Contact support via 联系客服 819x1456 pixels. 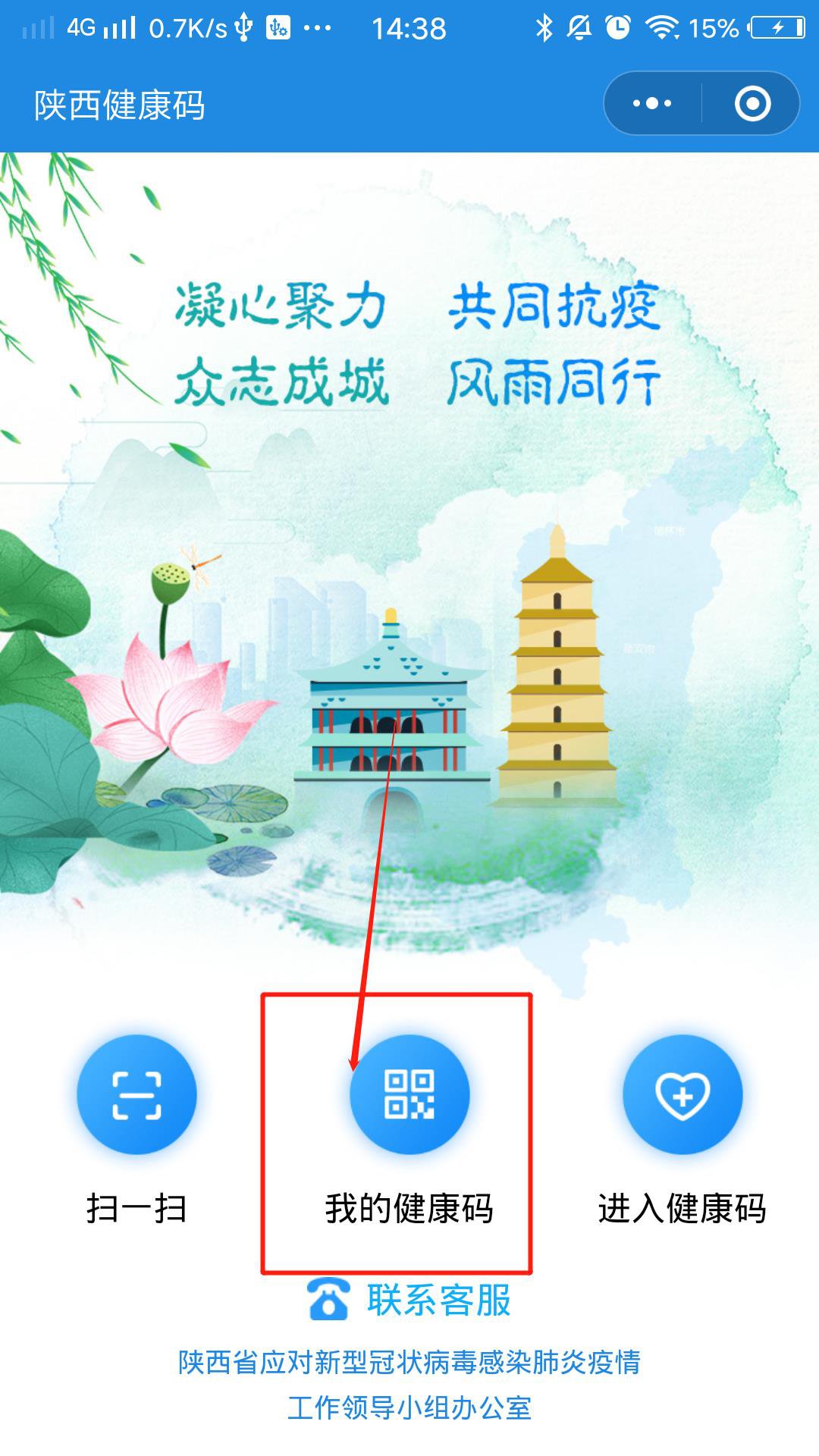tap(410, 1300)
